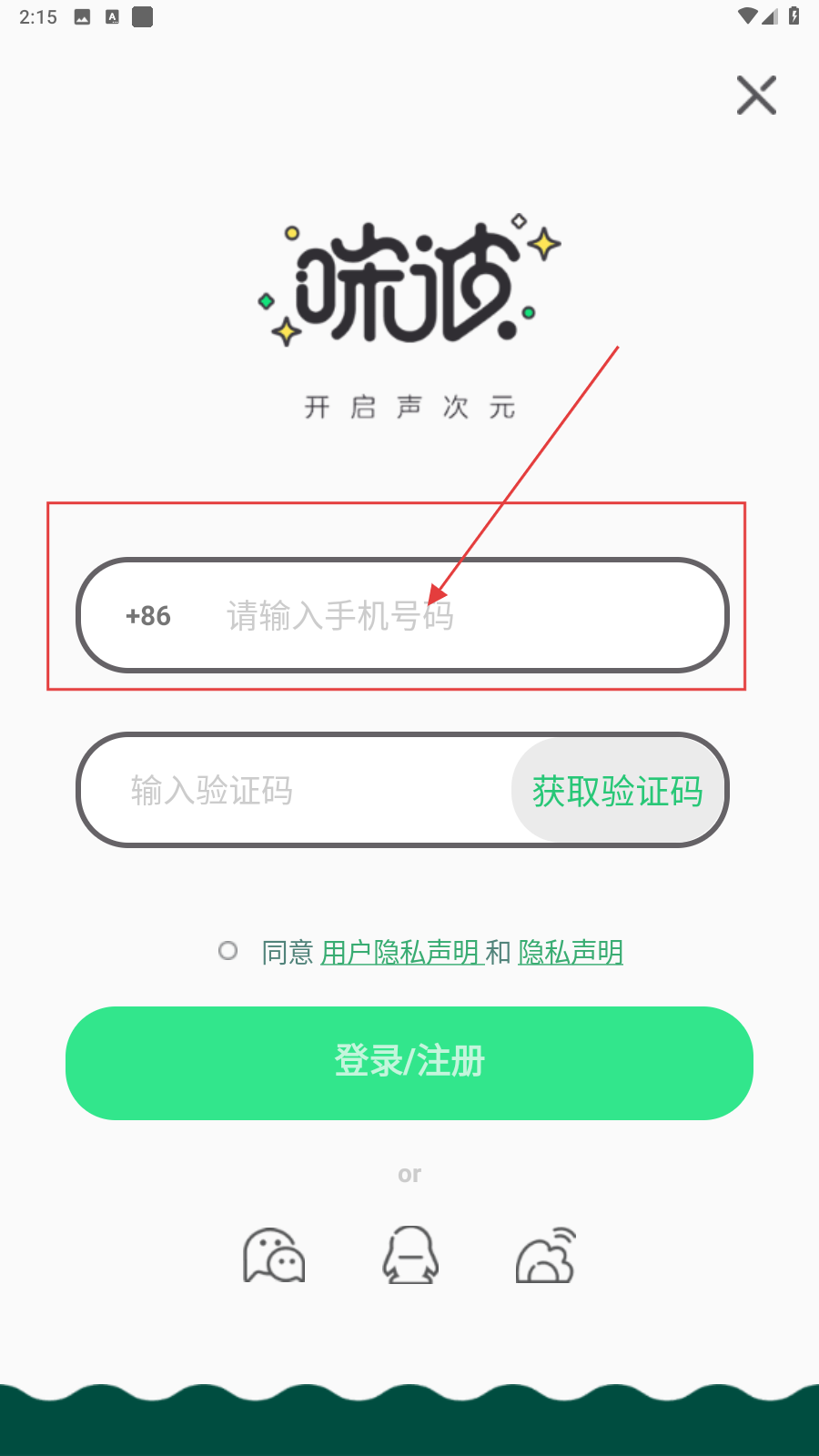Open the +86 country code selector
Image resolution: width=819 pixels, height=1456 pixels.
point(148,616)
